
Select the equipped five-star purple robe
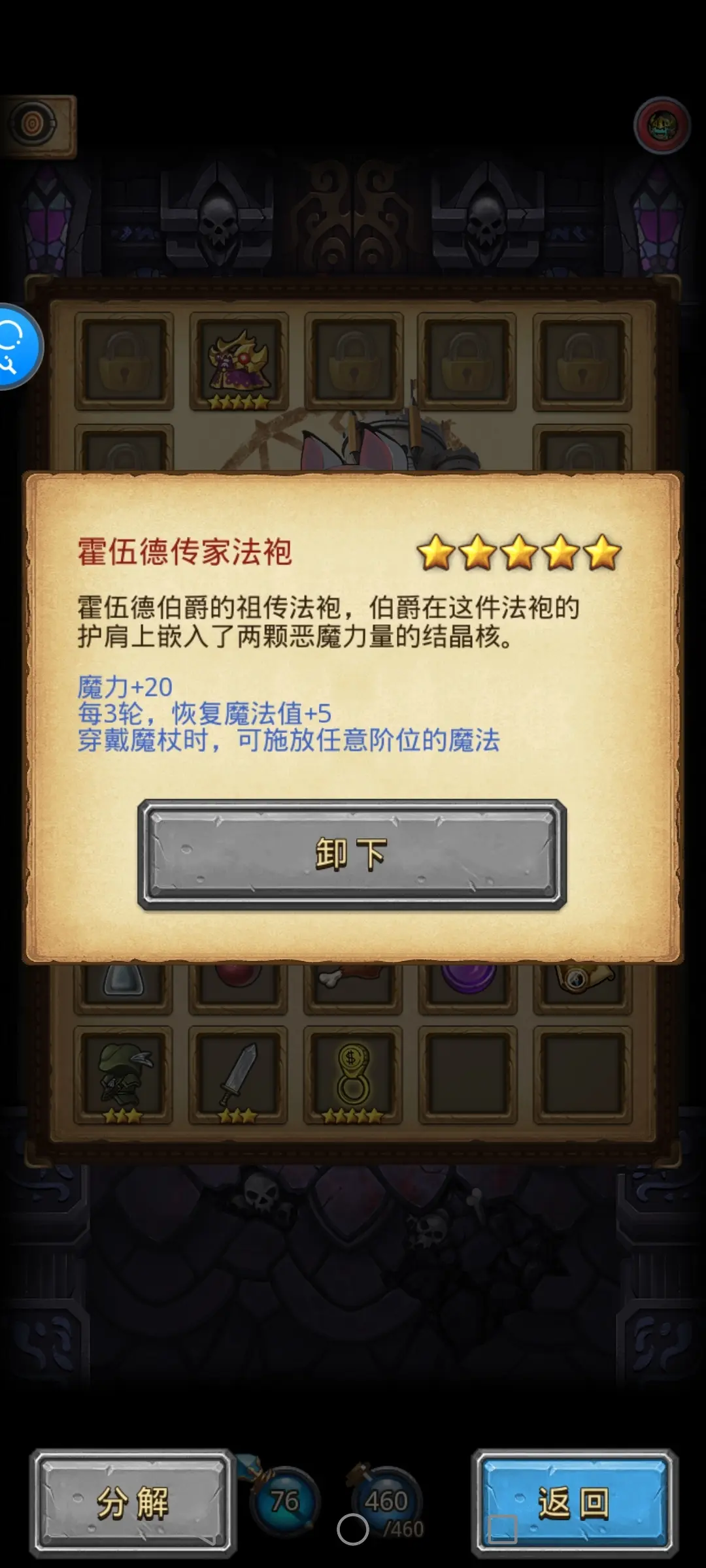pos(239,361)
